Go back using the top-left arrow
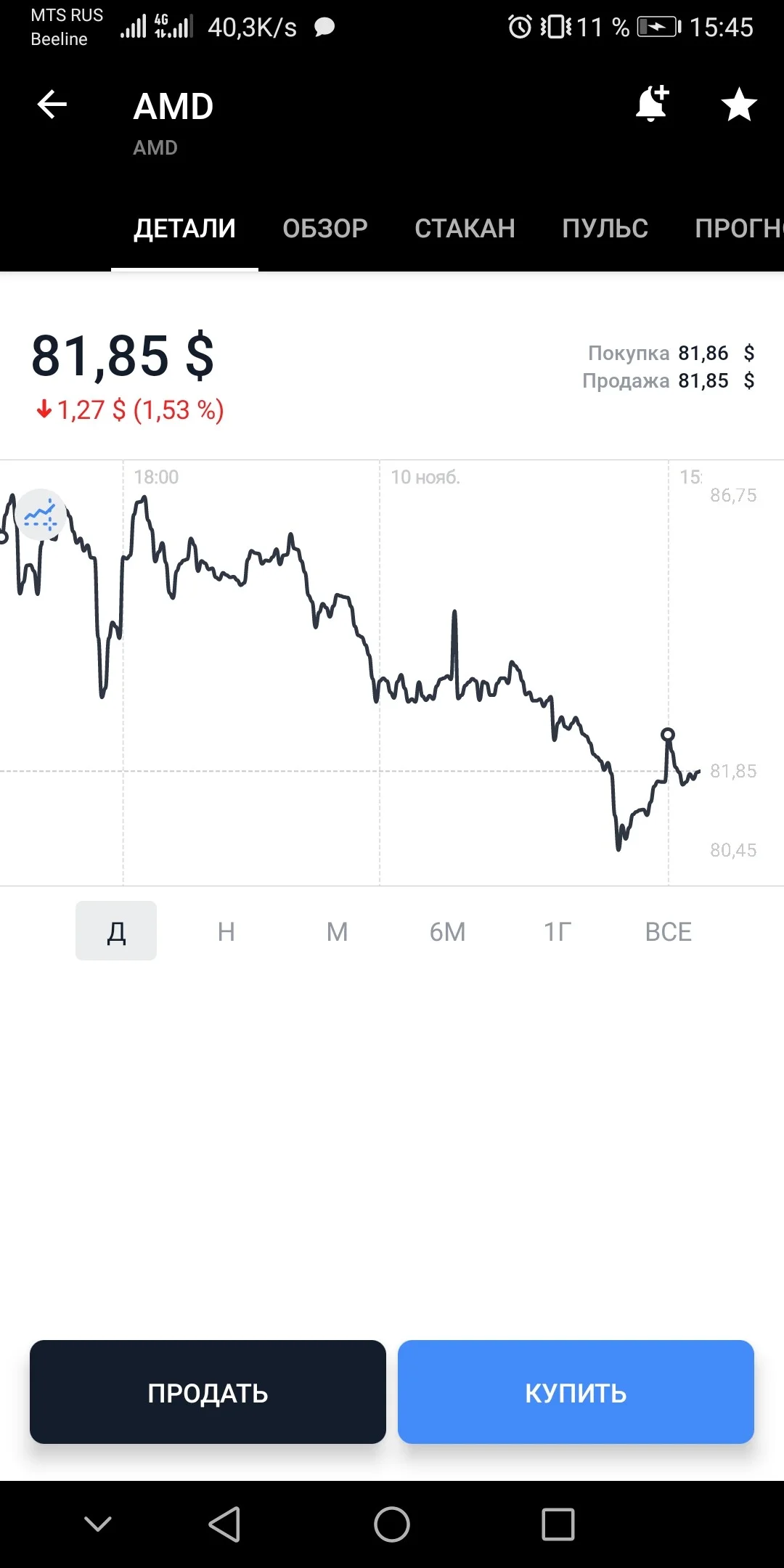 52,105
